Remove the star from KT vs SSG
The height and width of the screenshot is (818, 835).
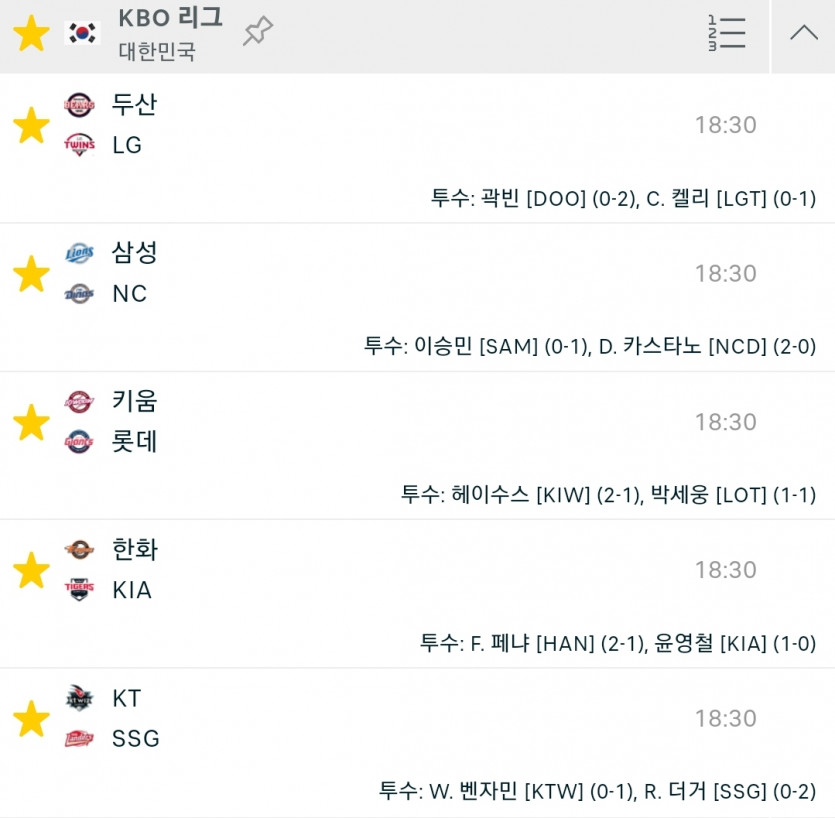[x=31, y=719]
